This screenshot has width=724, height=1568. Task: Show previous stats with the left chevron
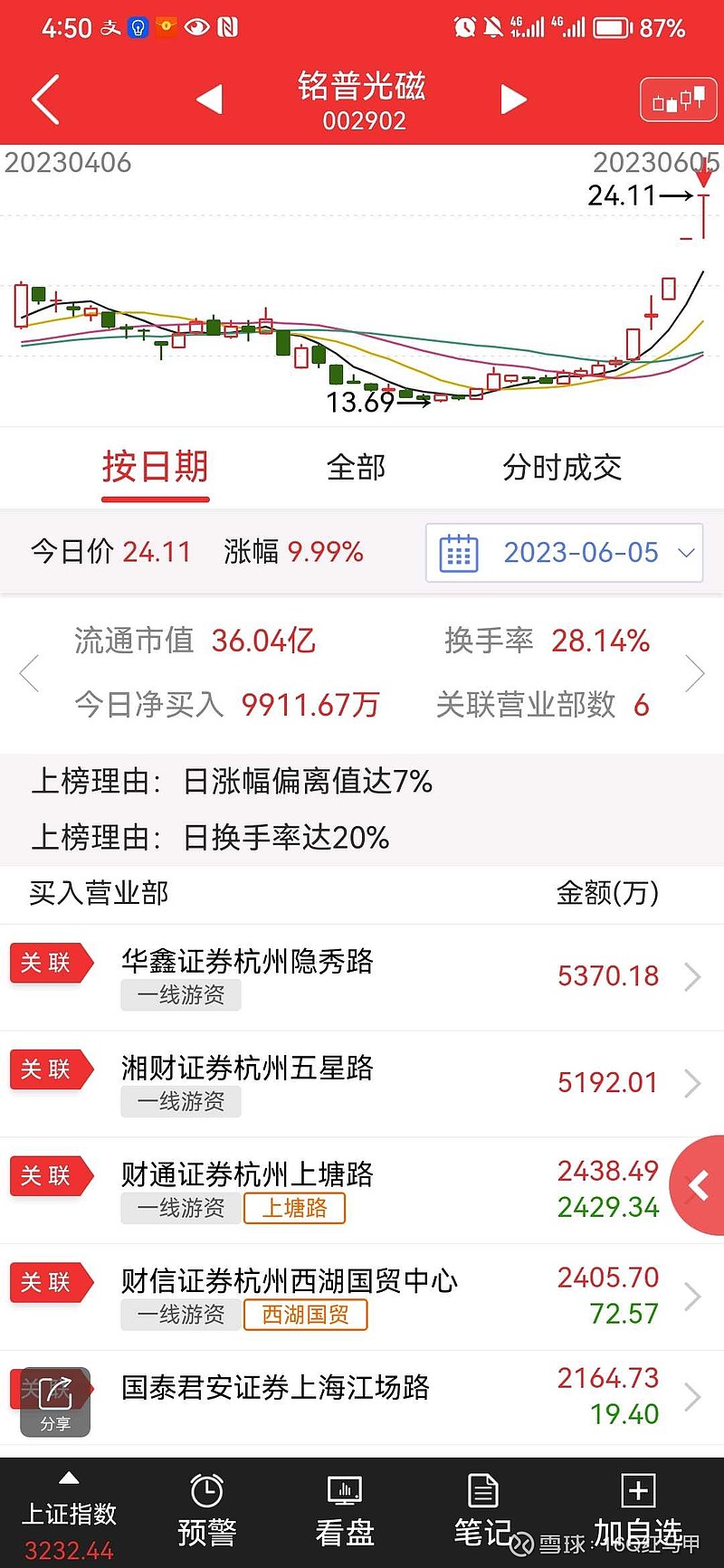29,673
